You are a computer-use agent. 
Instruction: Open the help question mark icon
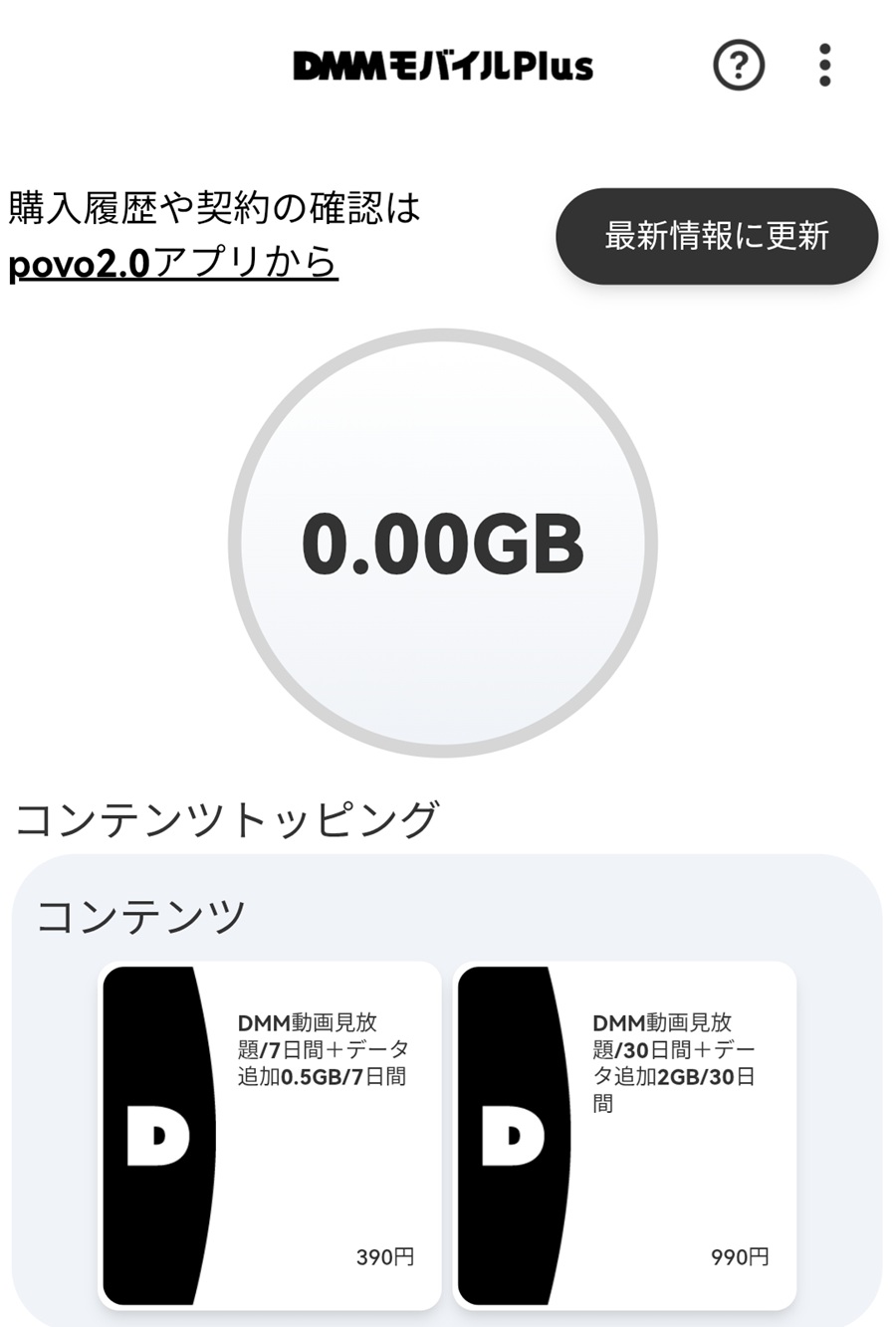(x=739, y=66)
